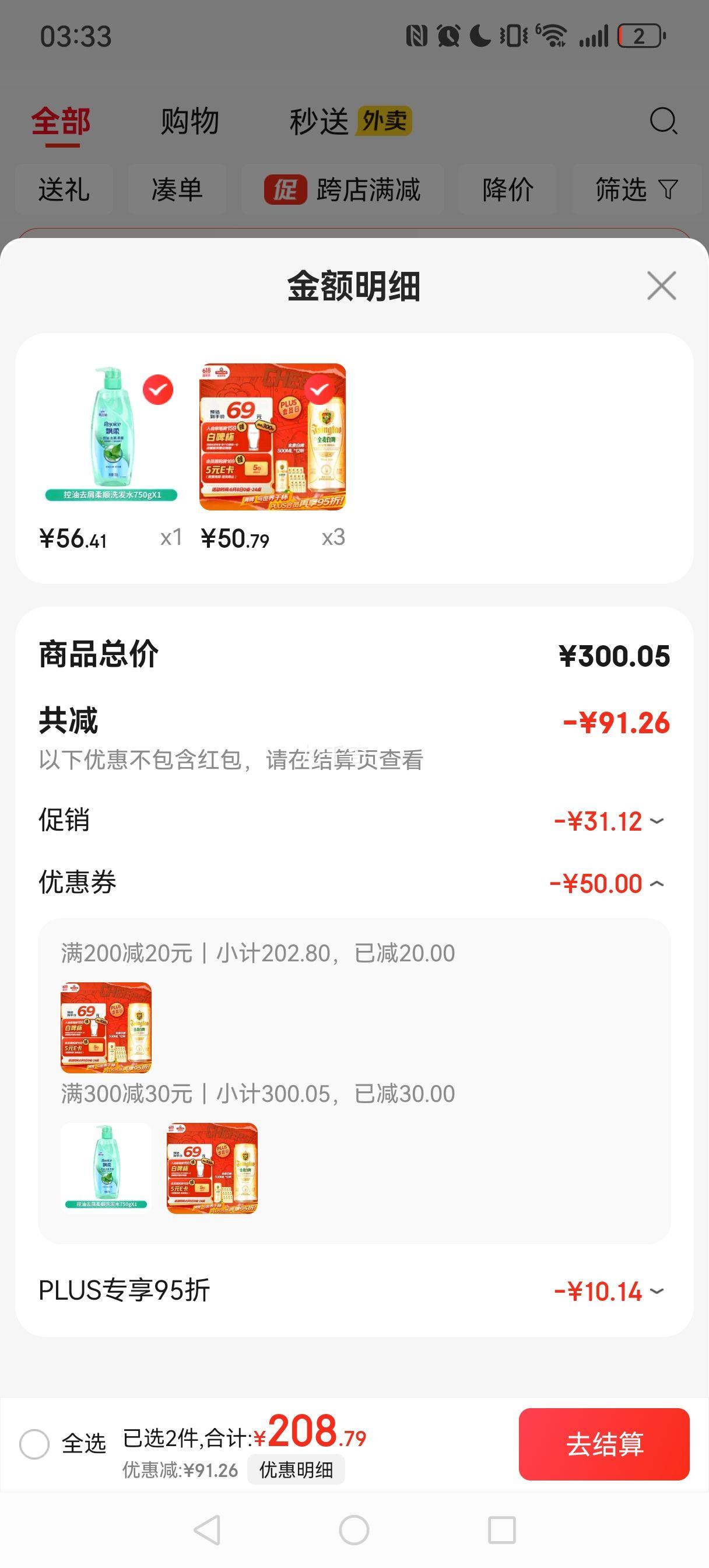This screenshot has height=1568, width=709.
Task: Switch to the 秒送 外卖 tab
Action: (x=350, y=121)
